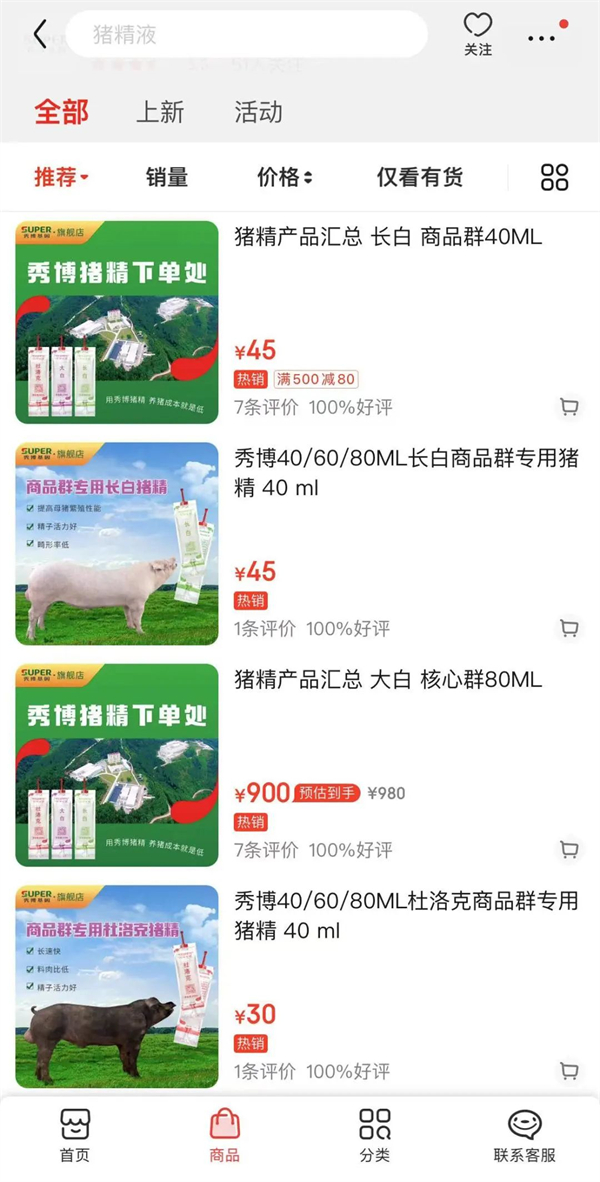
Task: Open the three-dot overflow menu
Action: [541, 38]
